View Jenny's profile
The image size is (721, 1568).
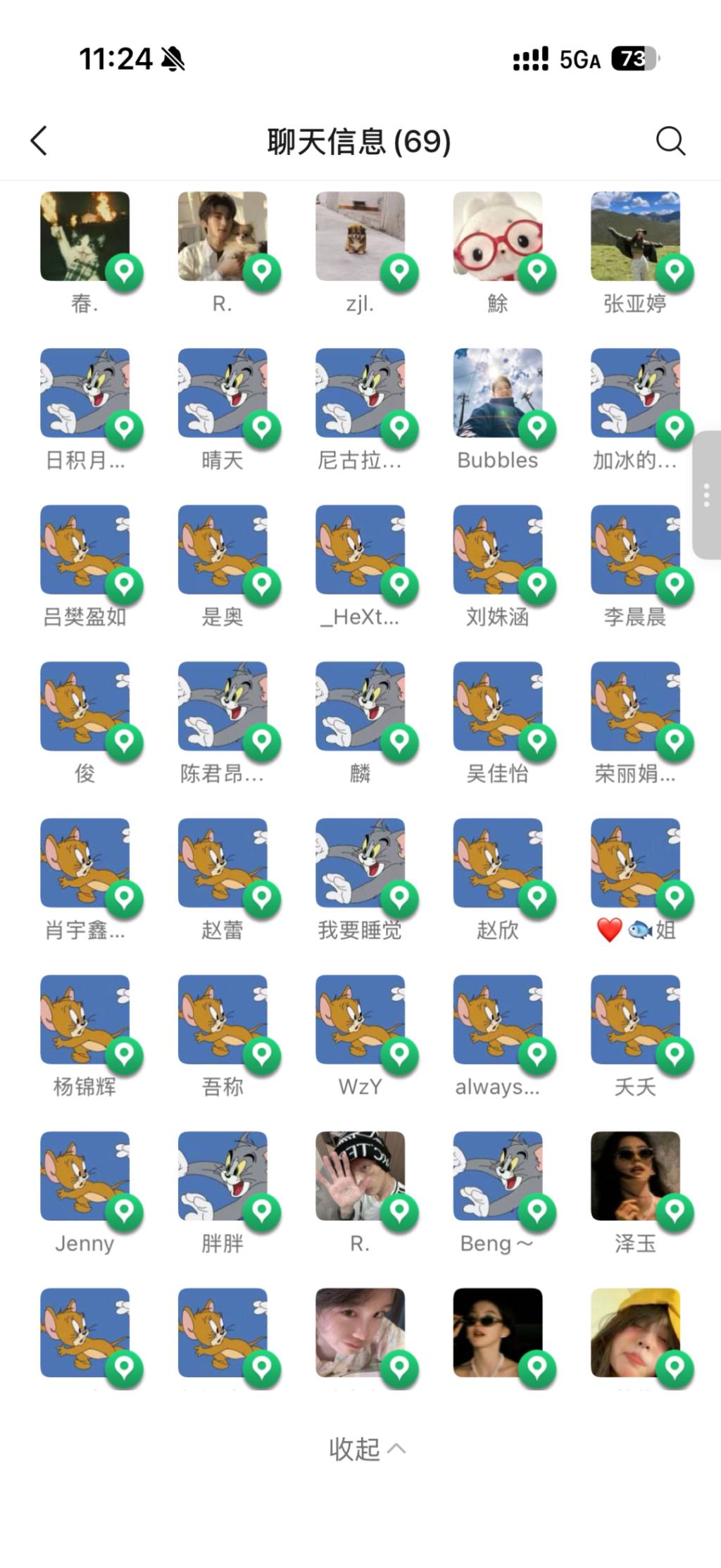tap(85, 1176)
